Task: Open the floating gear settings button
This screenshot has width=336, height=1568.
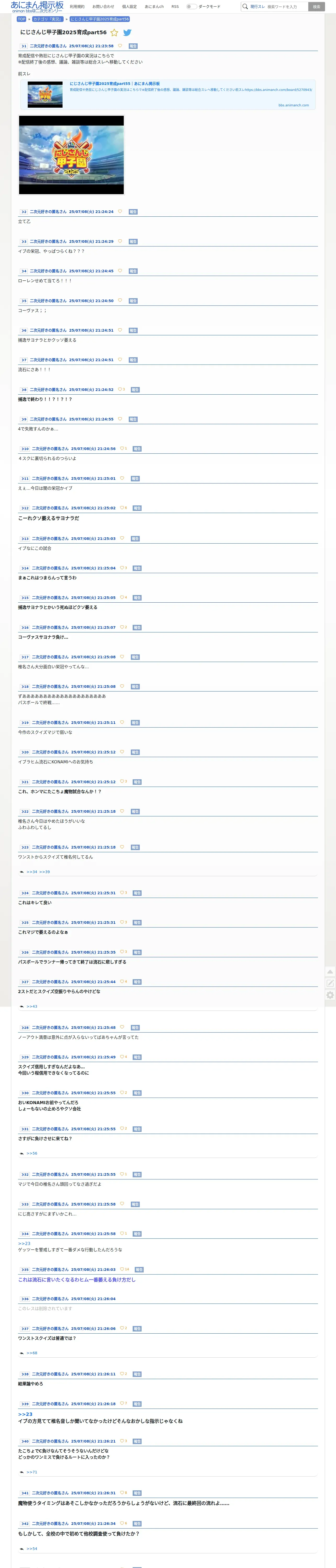Action: (330, 995)
